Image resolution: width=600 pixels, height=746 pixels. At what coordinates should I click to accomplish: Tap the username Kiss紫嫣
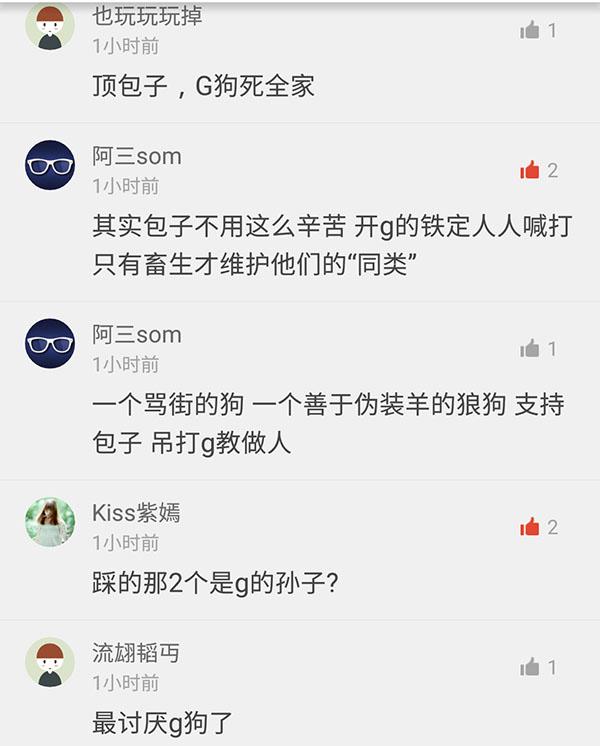tap(136, 513)
